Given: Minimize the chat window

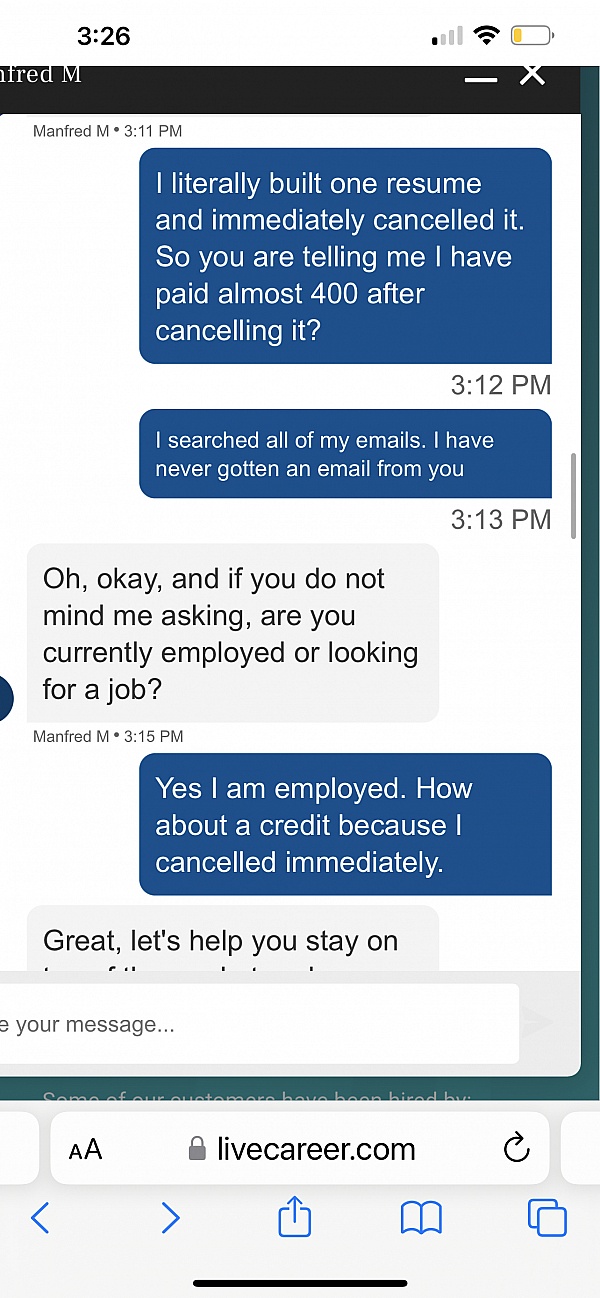Looking at the screenshot, I should 481,79.
